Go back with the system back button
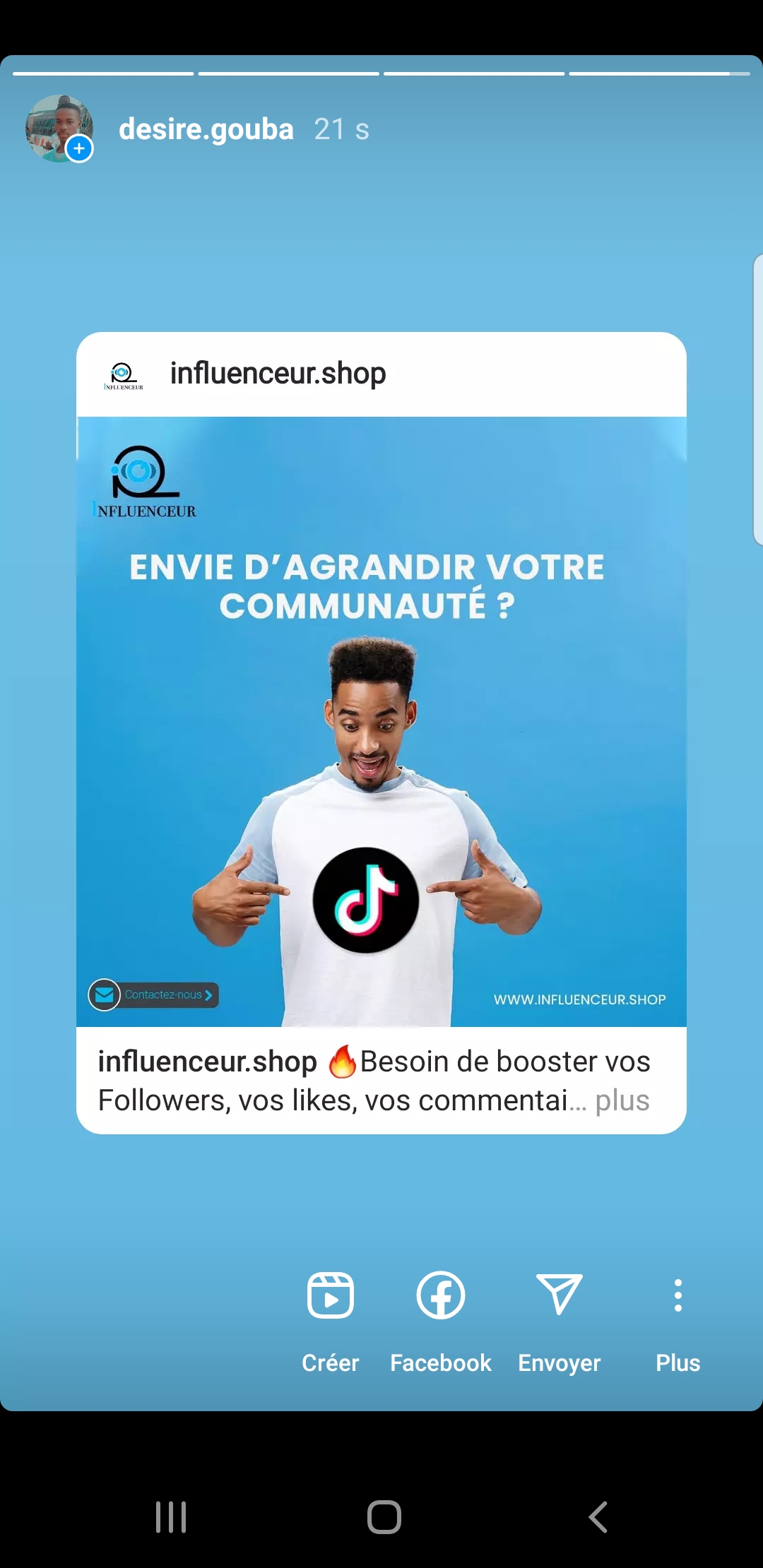763x1568 pixels. pos(598,1516)
